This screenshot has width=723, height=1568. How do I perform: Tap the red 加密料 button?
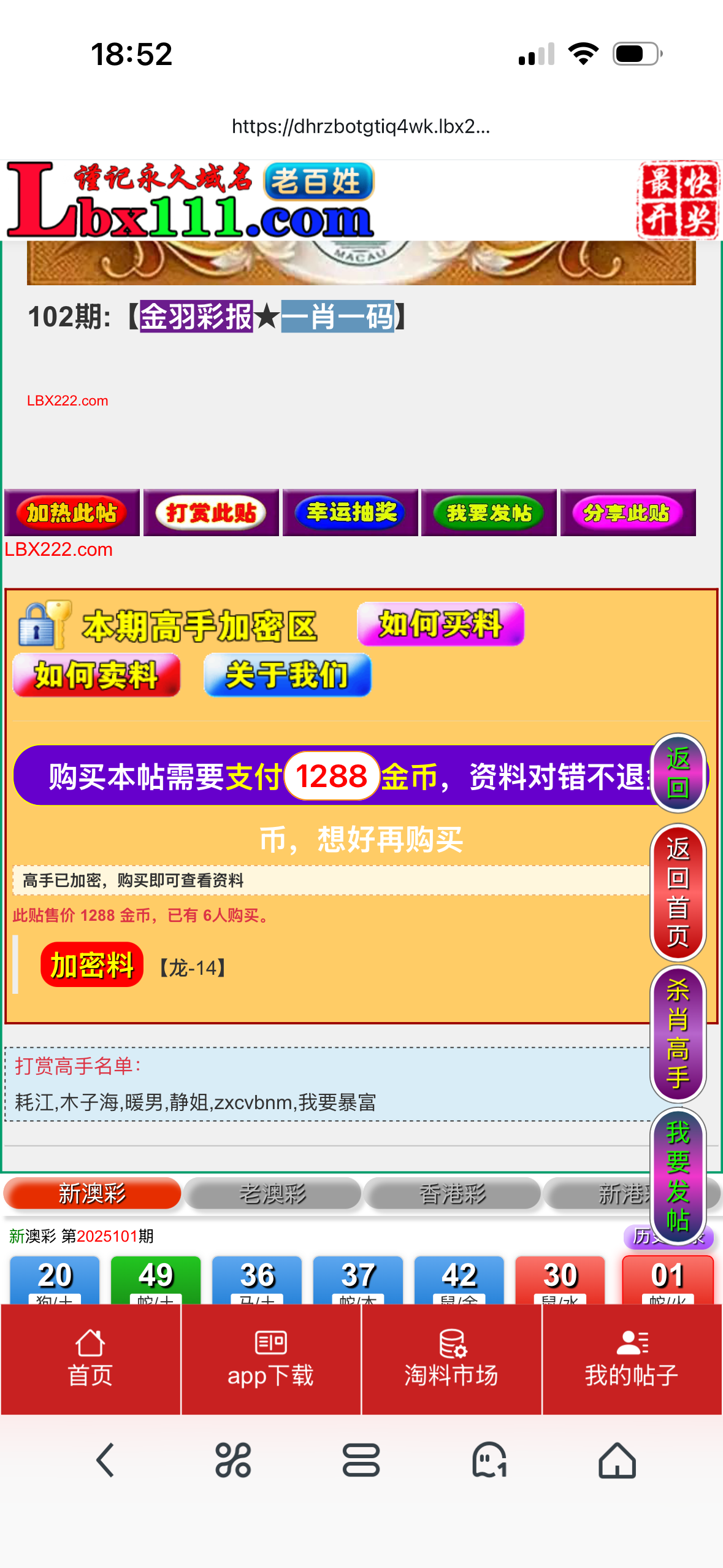(92, 965)
